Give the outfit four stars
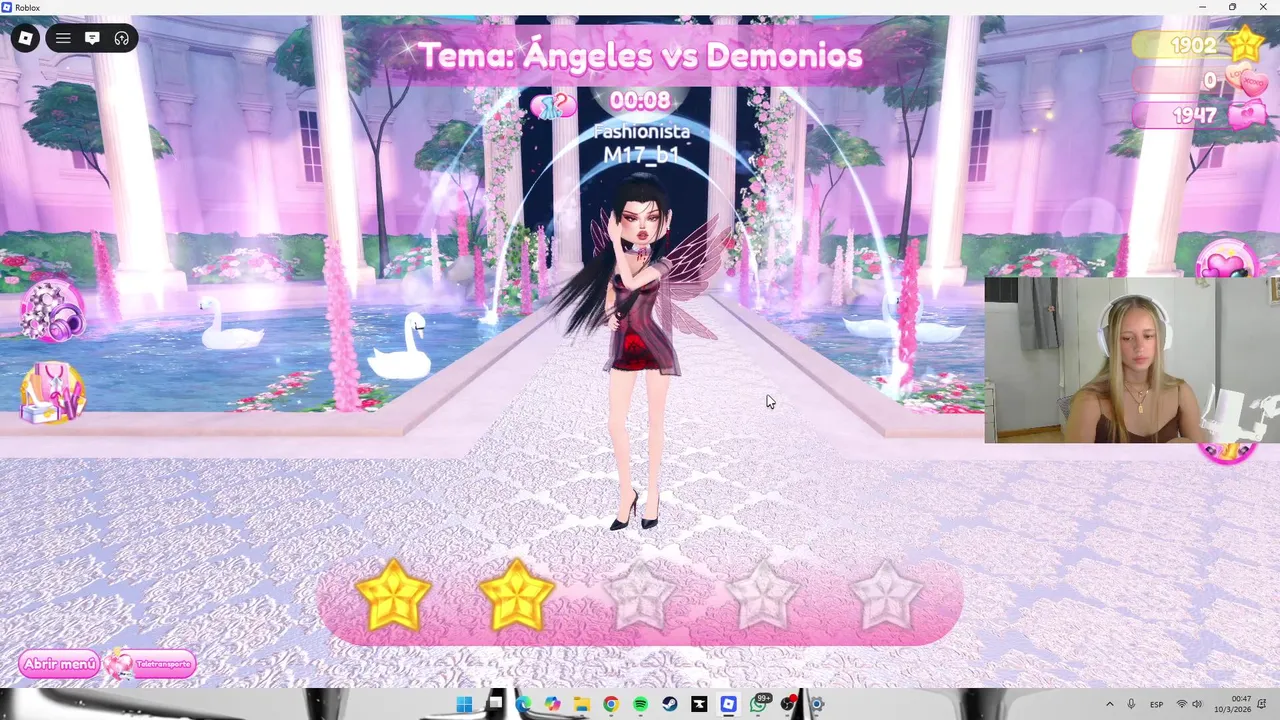 762,595
